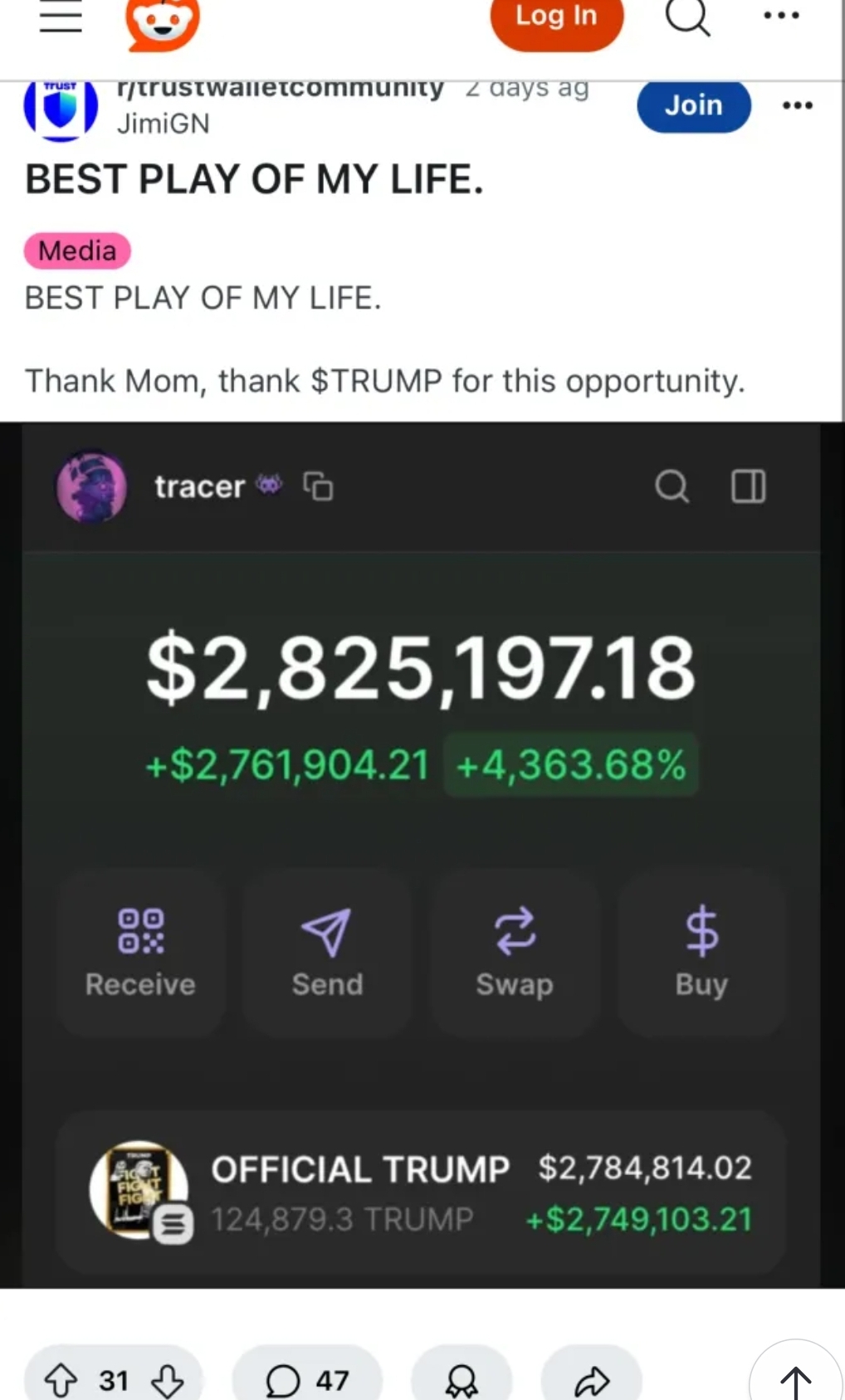Filter posts by Media flair
This screenshot has width=845, height=1400.
pos(77,251)
